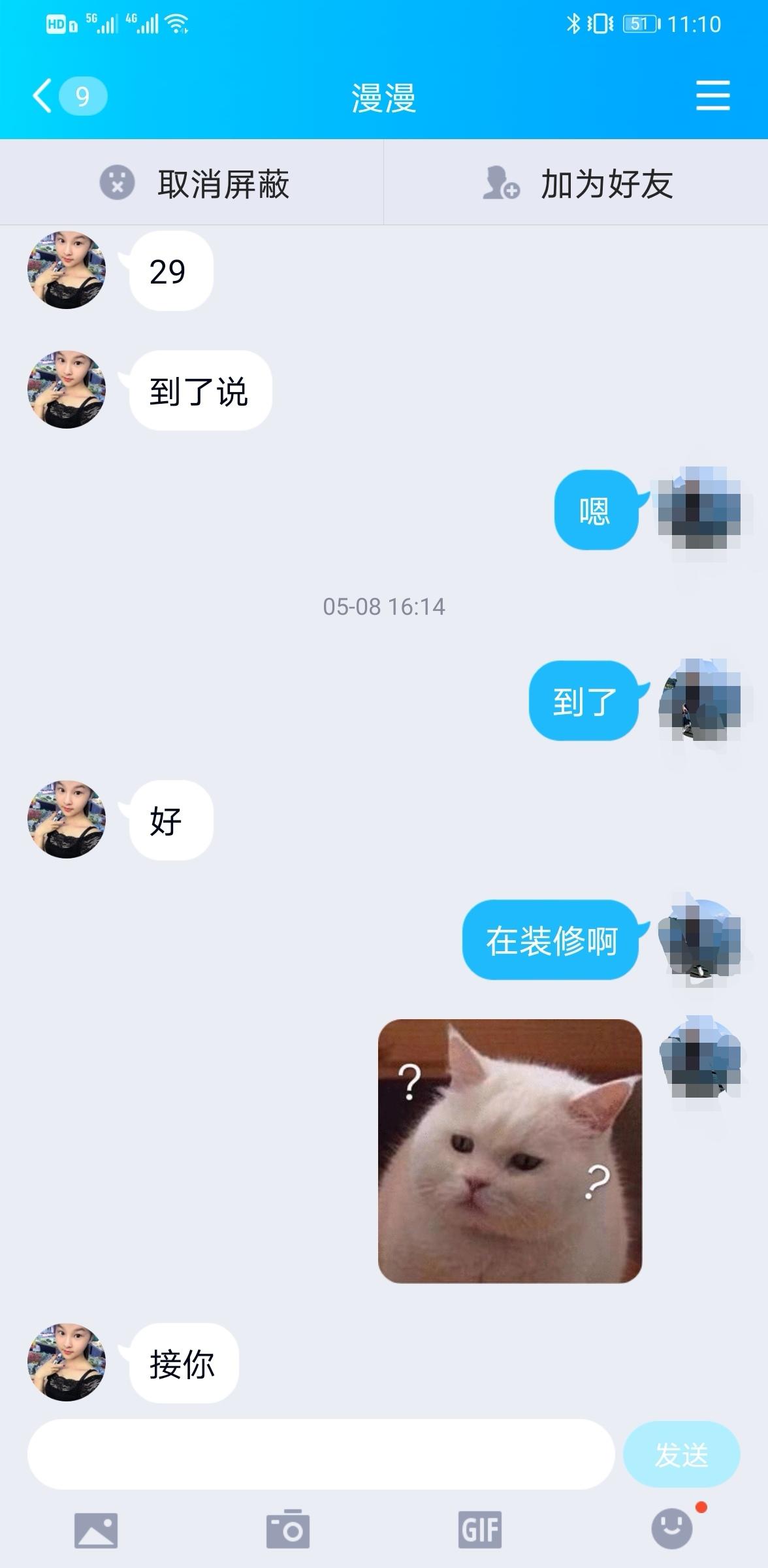
Task: Tap the 发送 send button
Action: coord(681,1454)
